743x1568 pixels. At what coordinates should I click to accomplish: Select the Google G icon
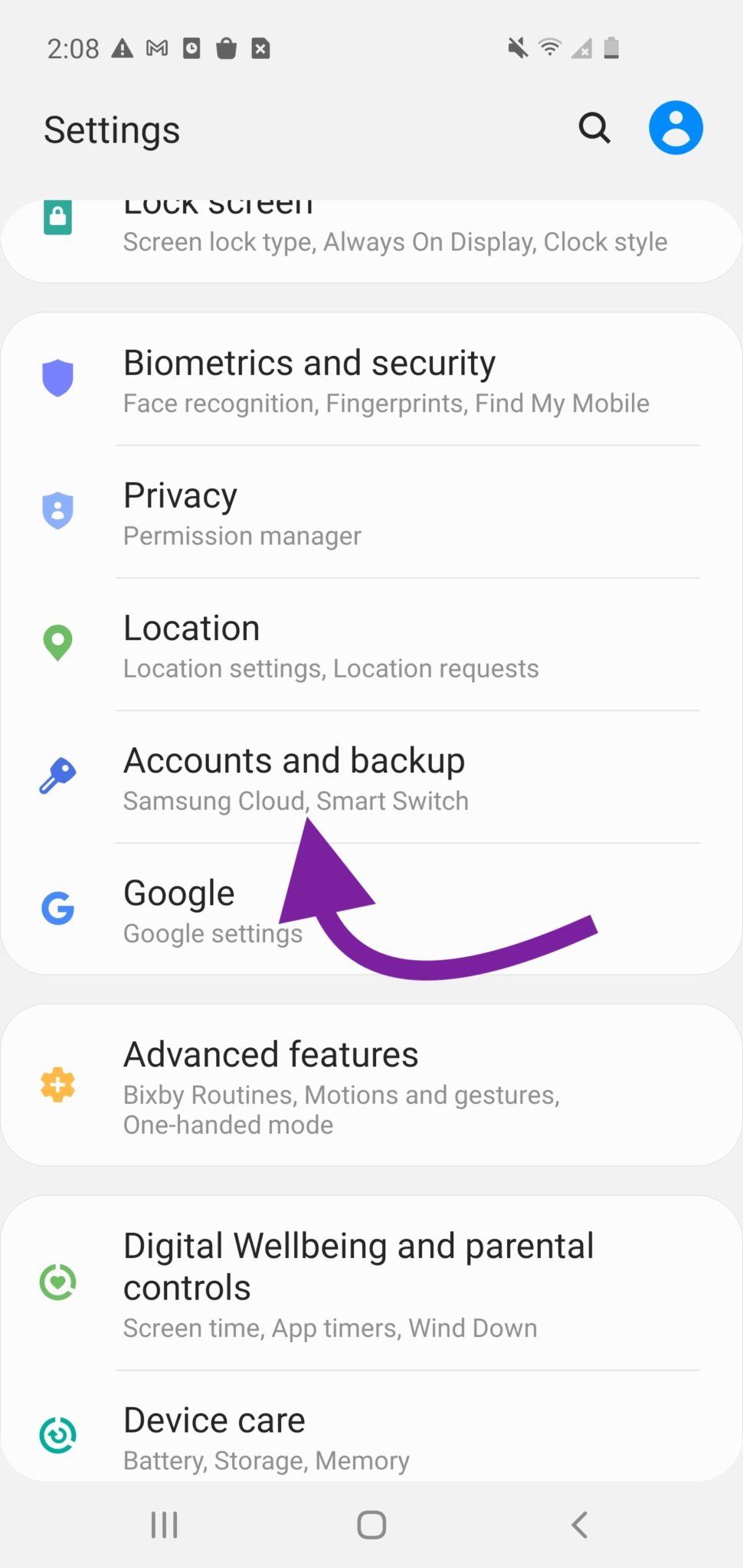tap(57, 908)
